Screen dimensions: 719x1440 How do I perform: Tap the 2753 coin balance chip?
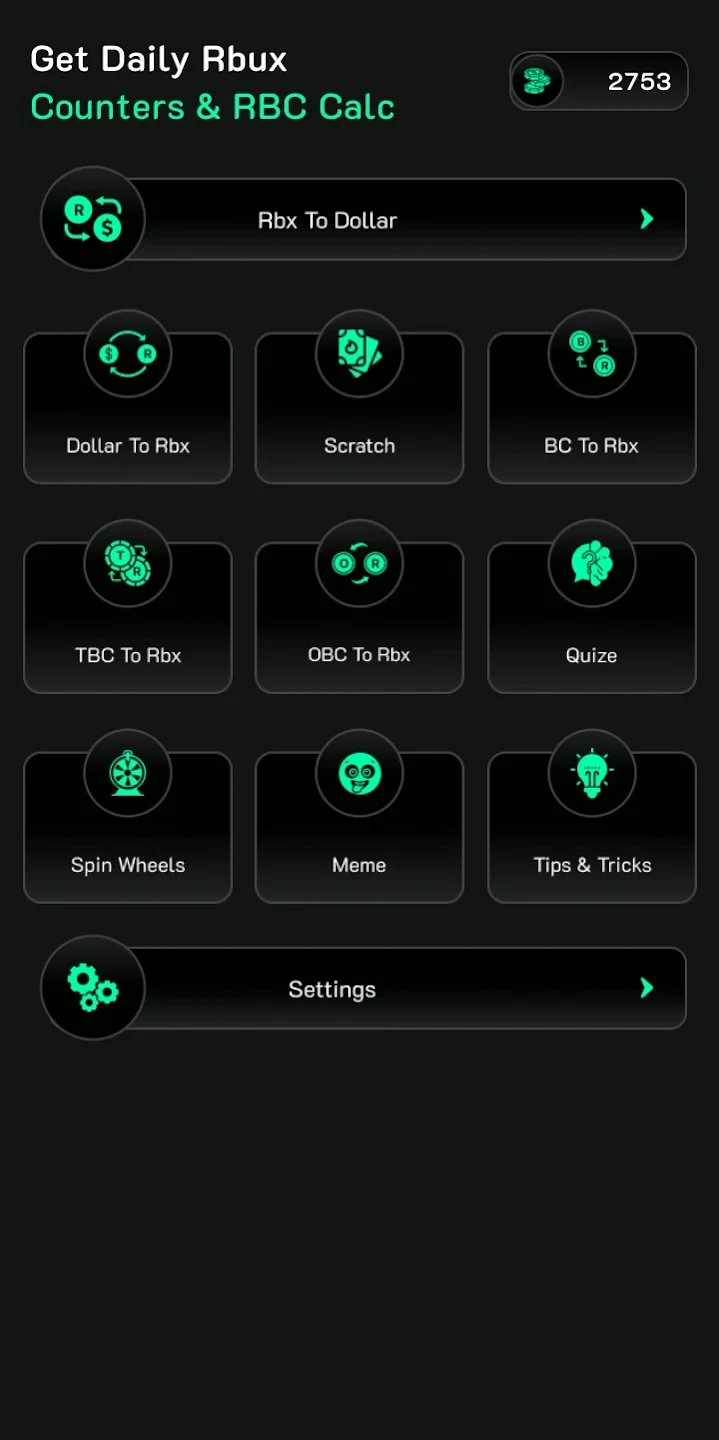pyautogui.click(x=599, y=81)
